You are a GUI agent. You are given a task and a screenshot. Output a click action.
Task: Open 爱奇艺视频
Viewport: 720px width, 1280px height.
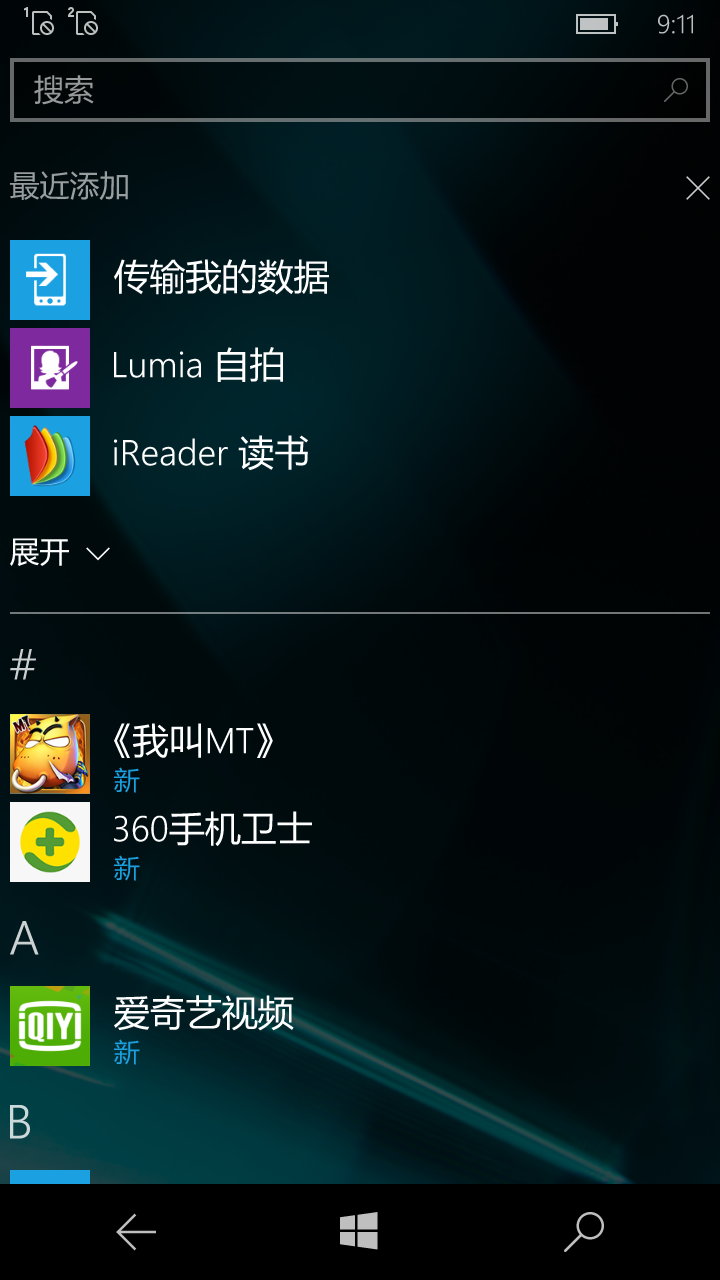[360, 1026]
